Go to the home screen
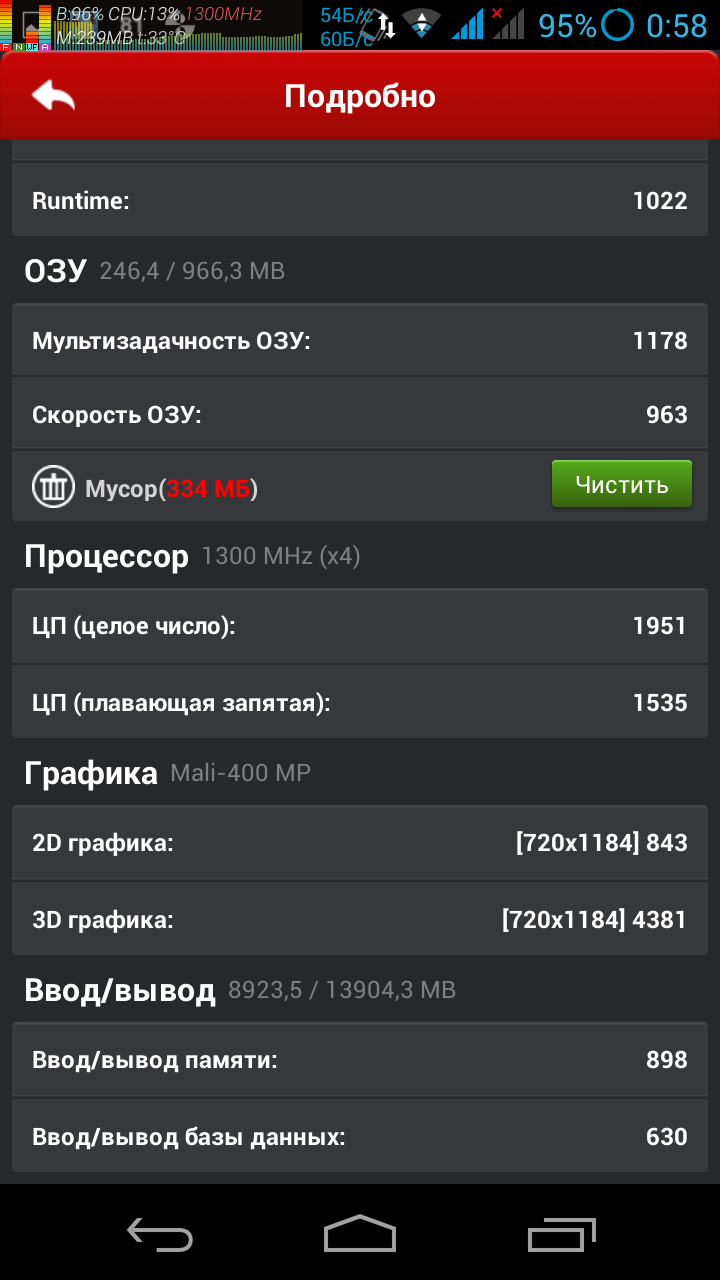Viewport: 720px width, 1280px height. click(x=360, y=1234)
